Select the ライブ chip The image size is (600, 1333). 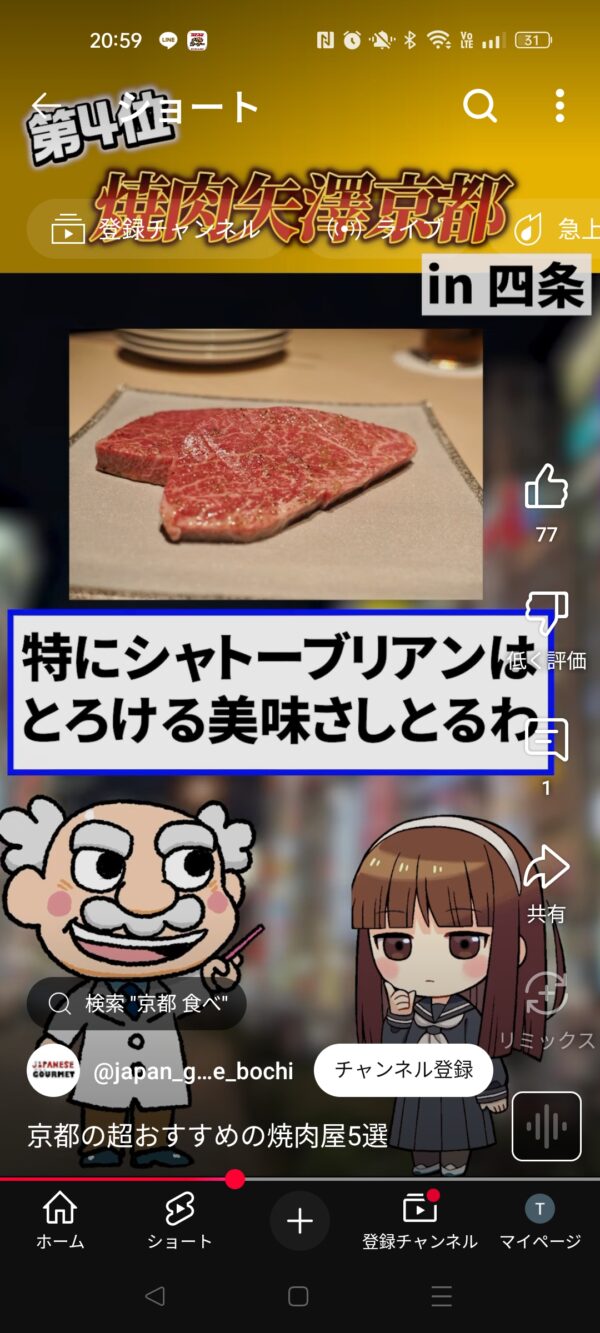click(x=385, y=229)
